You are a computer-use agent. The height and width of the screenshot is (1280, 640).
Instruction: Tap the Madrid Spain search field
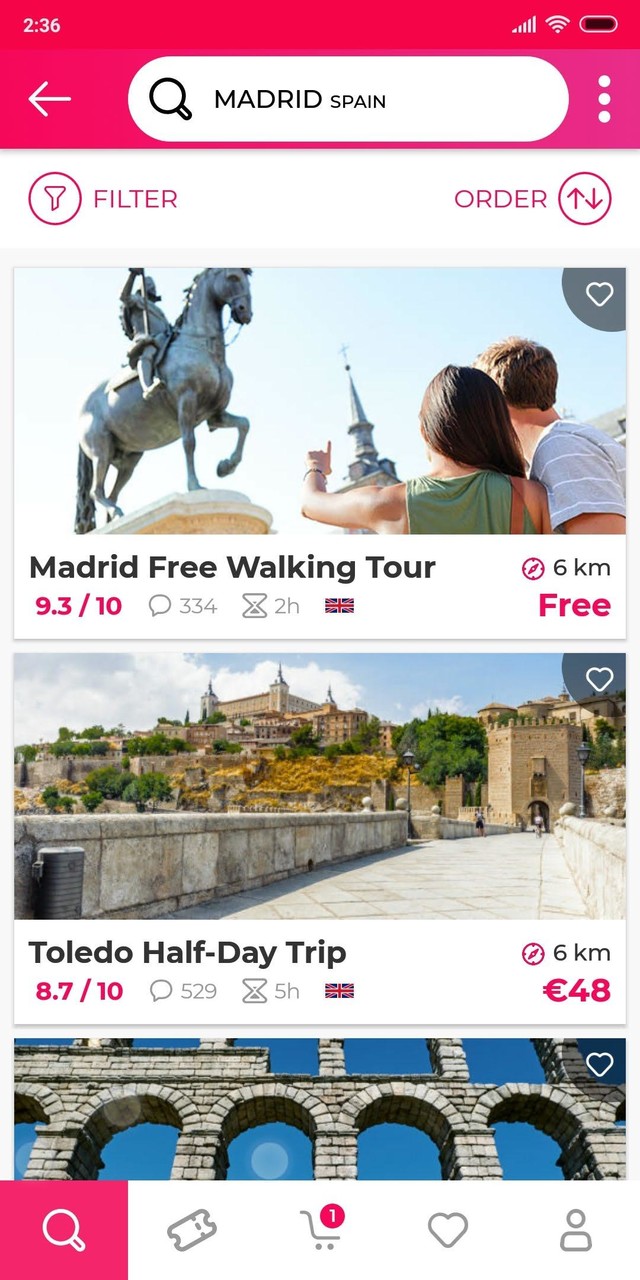(x=348, y=99)
